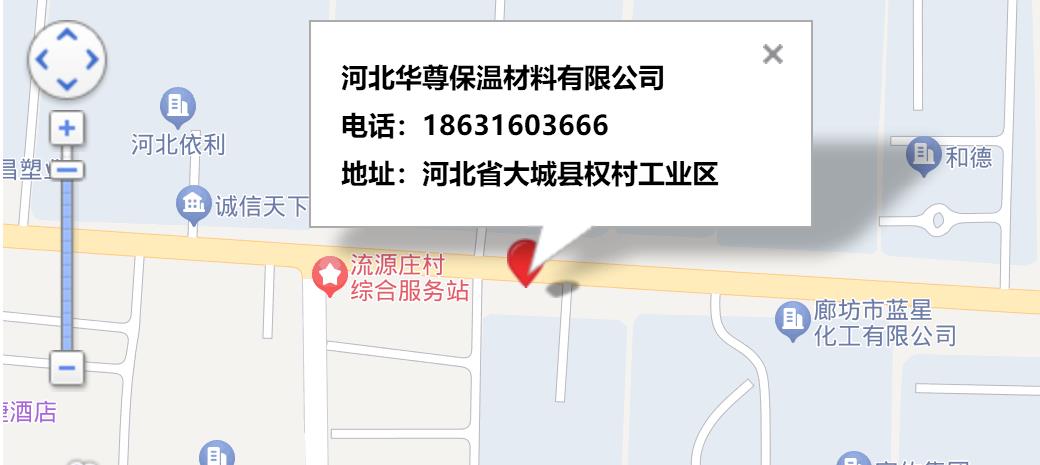Tap the zoom level slider track
This screenshot has width=1040, height=465.
coord(67,260)
